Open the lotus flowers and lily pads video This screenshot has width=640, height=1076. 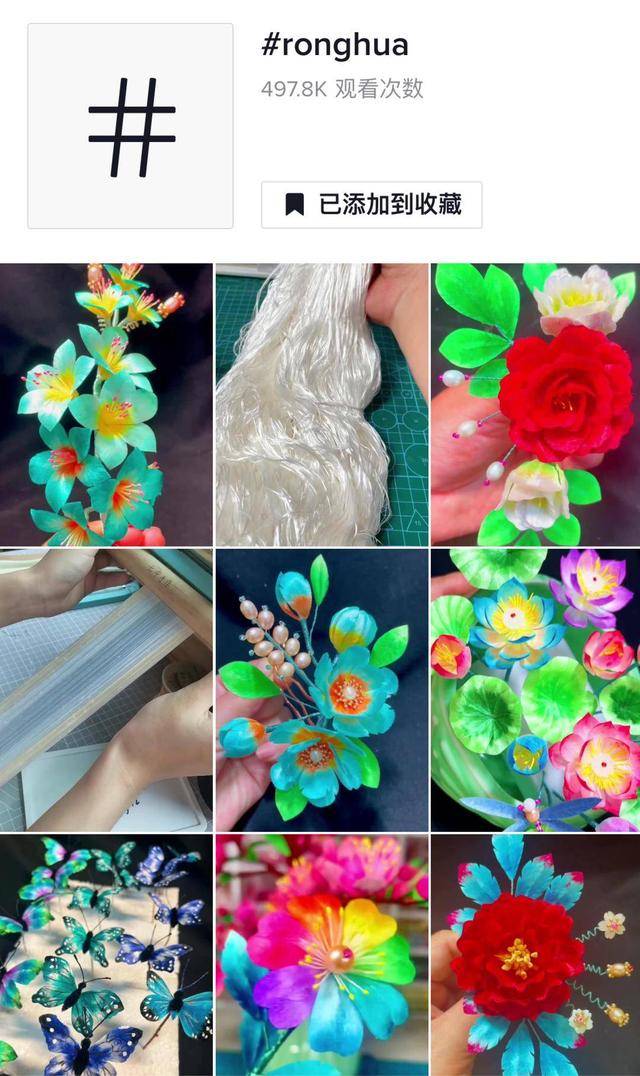tap(535, 689)
